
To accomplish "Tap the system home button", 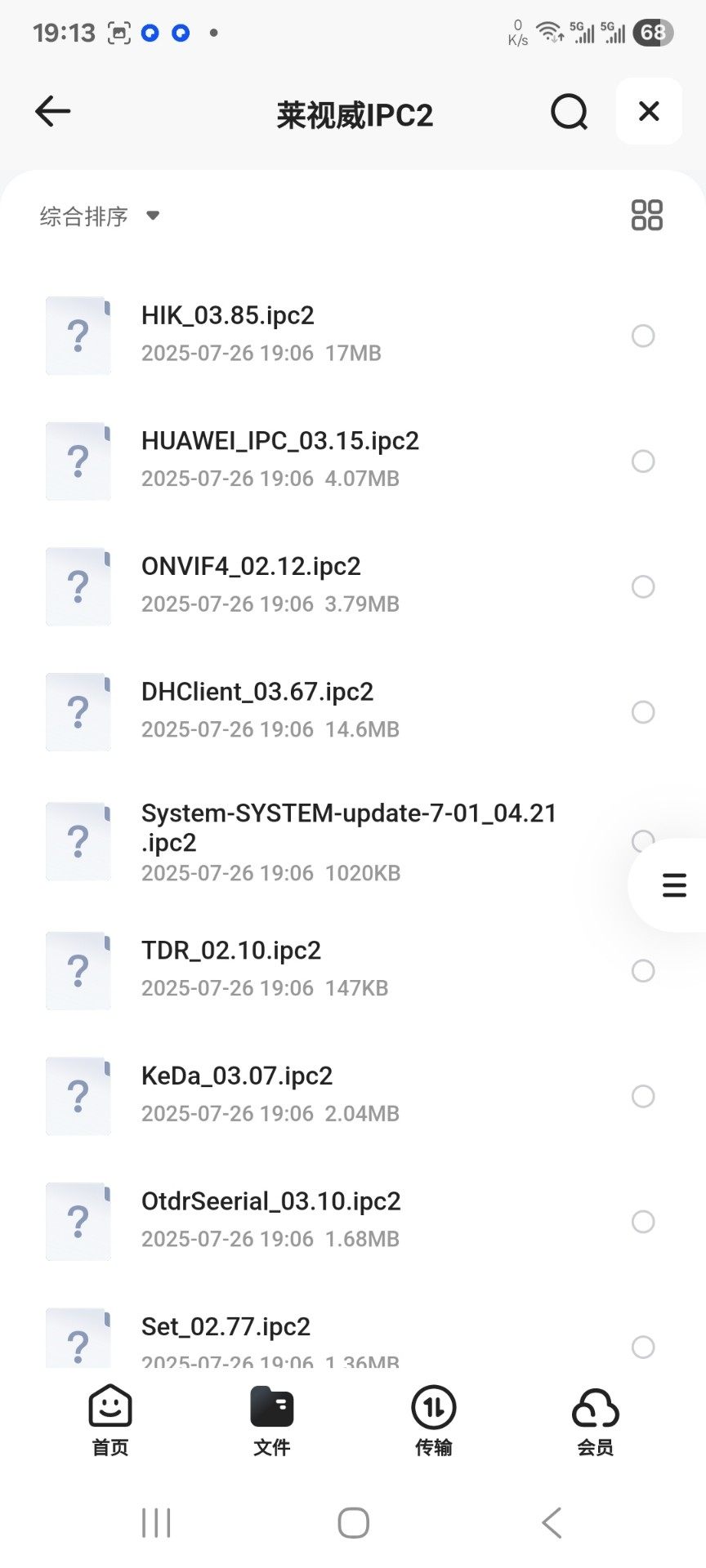I will 353,1523.
